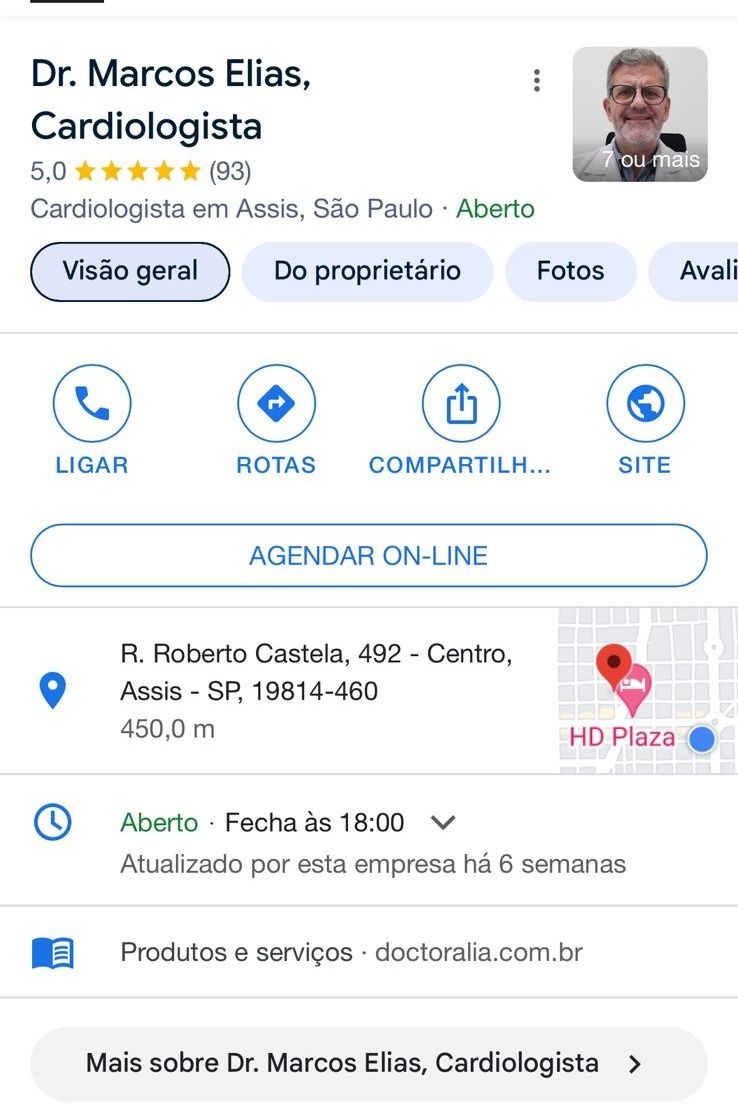Select the Visão geral tab

pyautogui.click(x=130, y=271)
